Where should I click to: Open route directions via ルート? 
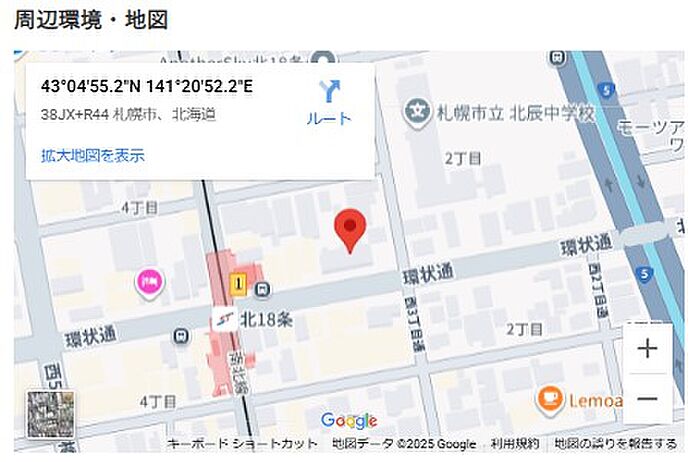tap(329, 103)
